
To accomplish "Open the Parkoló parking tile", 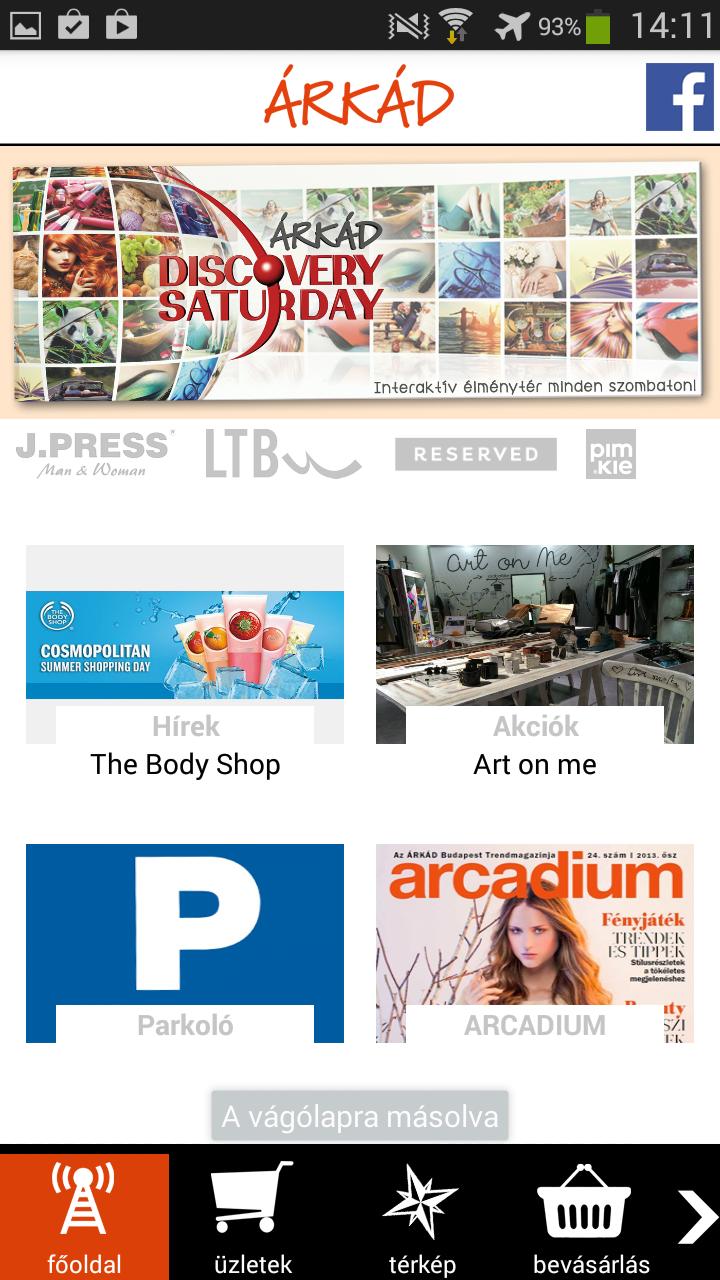I will 185,943.
